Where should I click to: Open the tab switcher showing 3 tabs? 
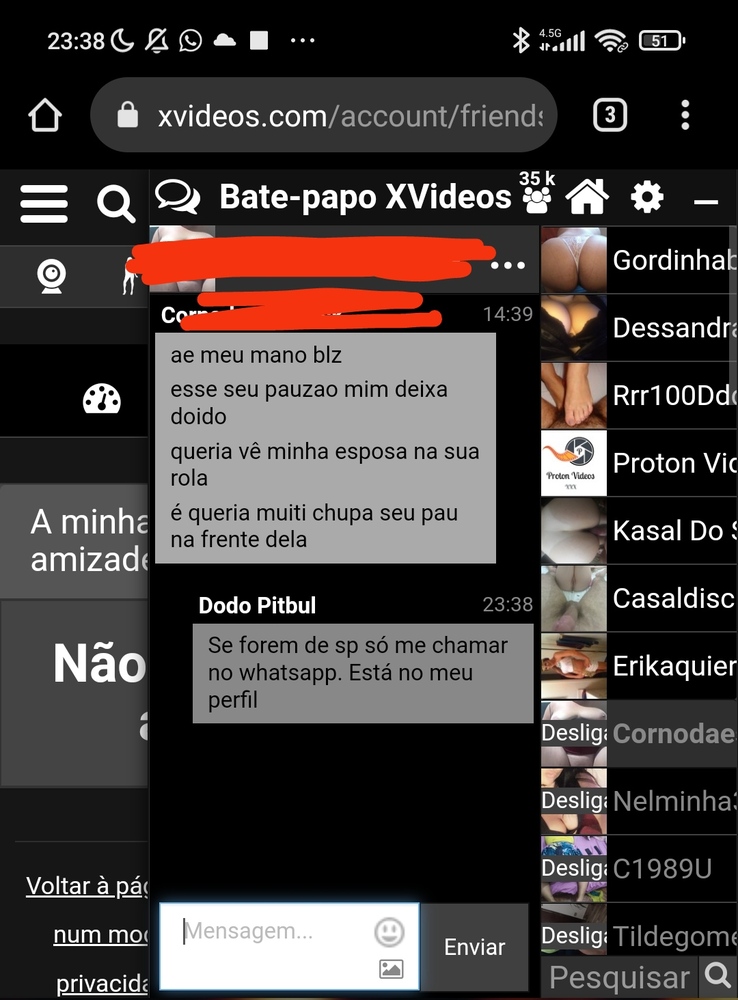click(609, 116)
